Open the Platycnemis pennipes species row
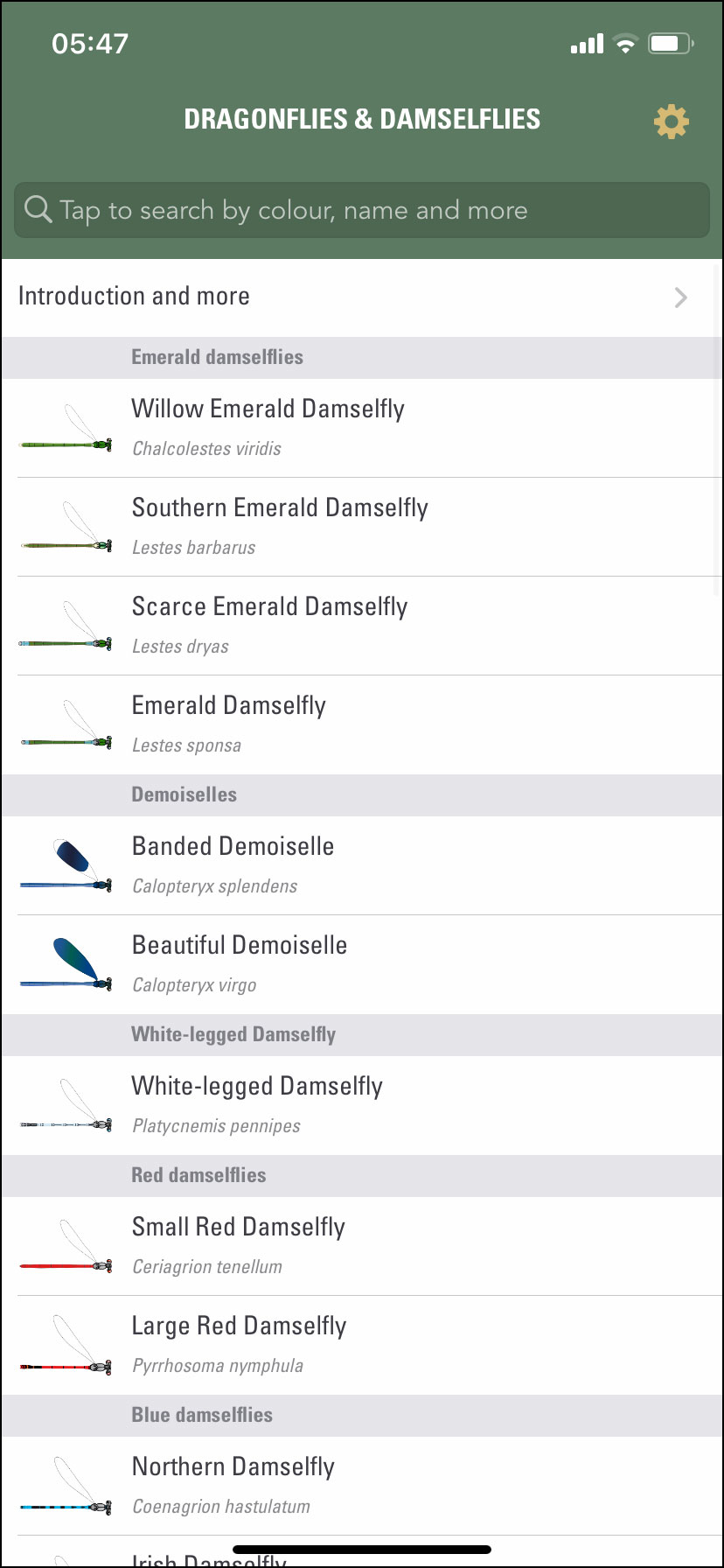724x1568 pixels. click(362, 1105)
